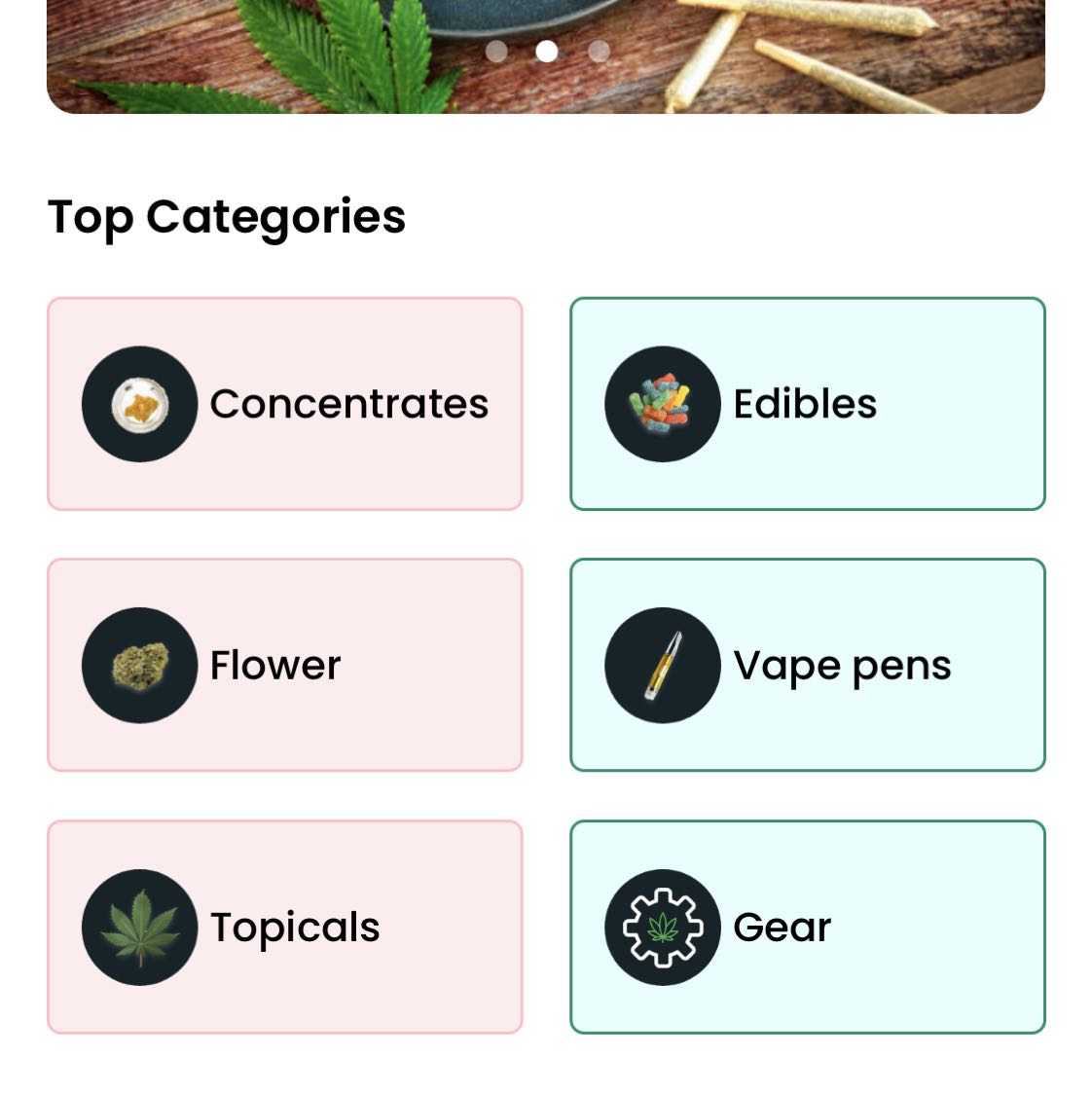Open Vape pens category
Image resolution: width=1092 pixels, height=1093 pixels.
click(x=807, y=665)
